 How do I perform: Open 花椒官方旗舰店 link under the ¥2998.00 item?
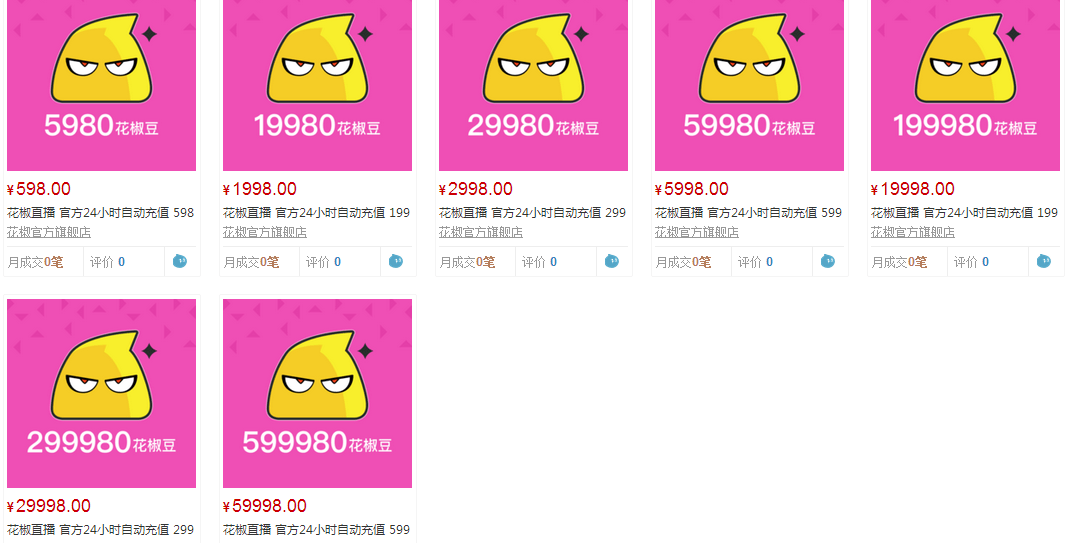[481, 232]
